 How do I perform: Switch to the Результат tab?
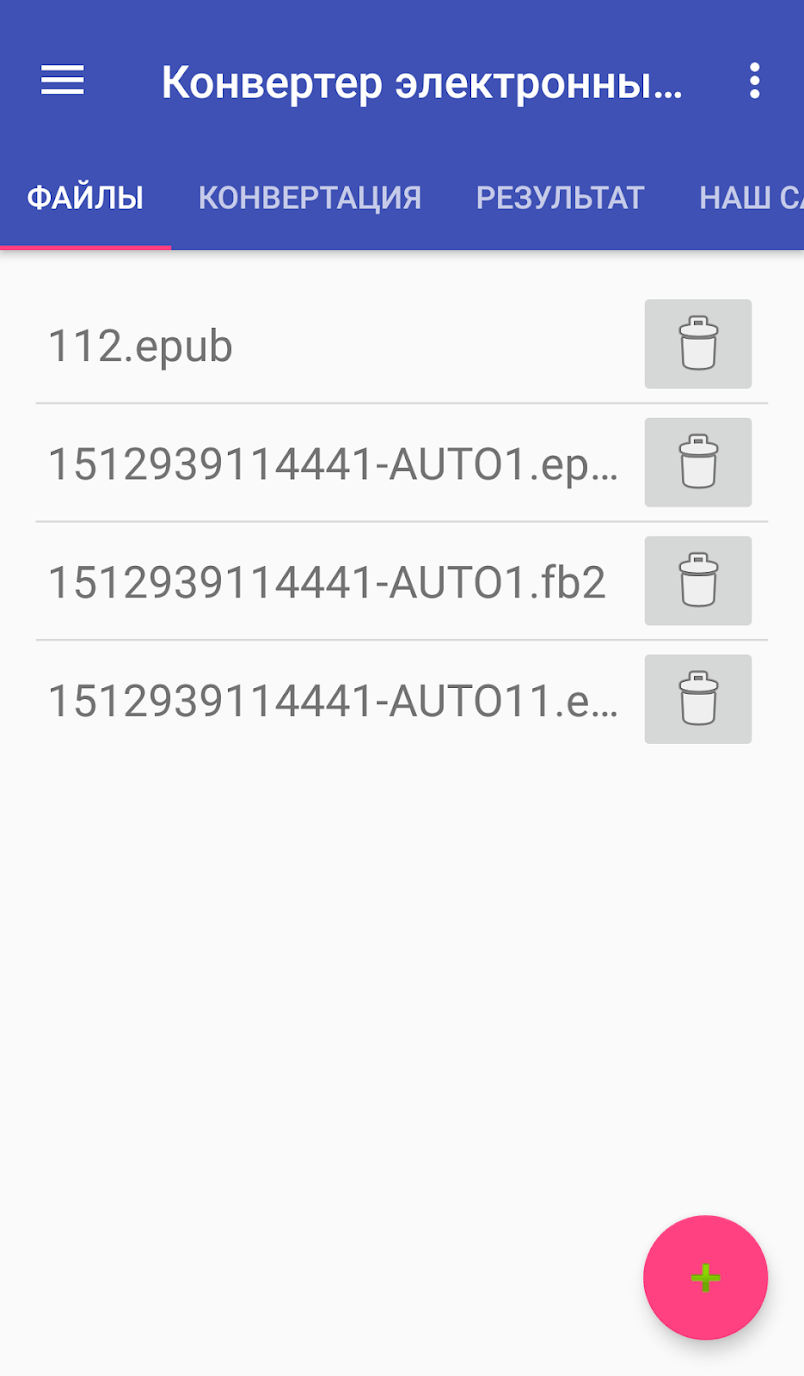559,198
